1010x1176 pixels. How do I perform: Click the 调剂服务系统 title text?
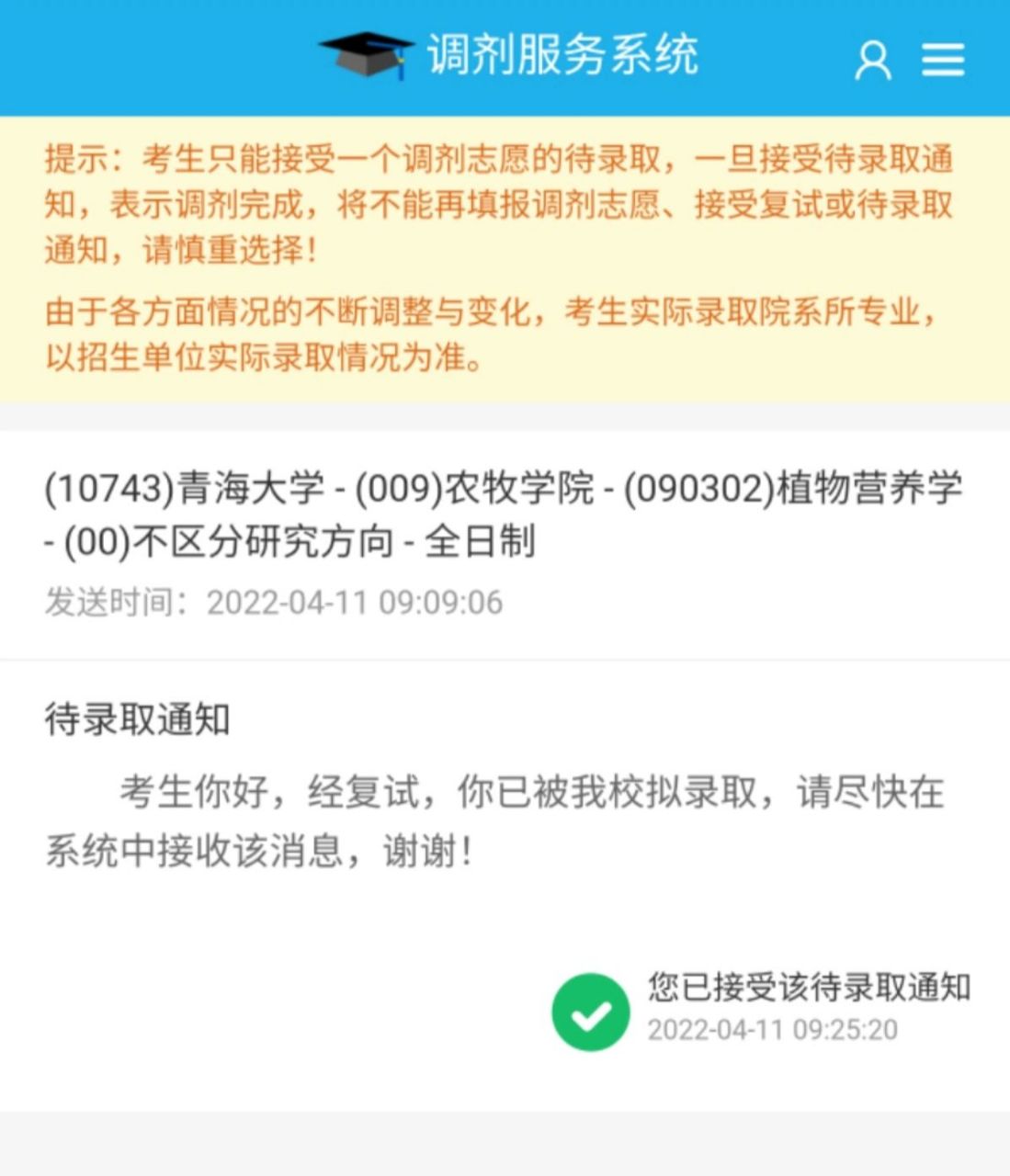[x=562, y=55]
